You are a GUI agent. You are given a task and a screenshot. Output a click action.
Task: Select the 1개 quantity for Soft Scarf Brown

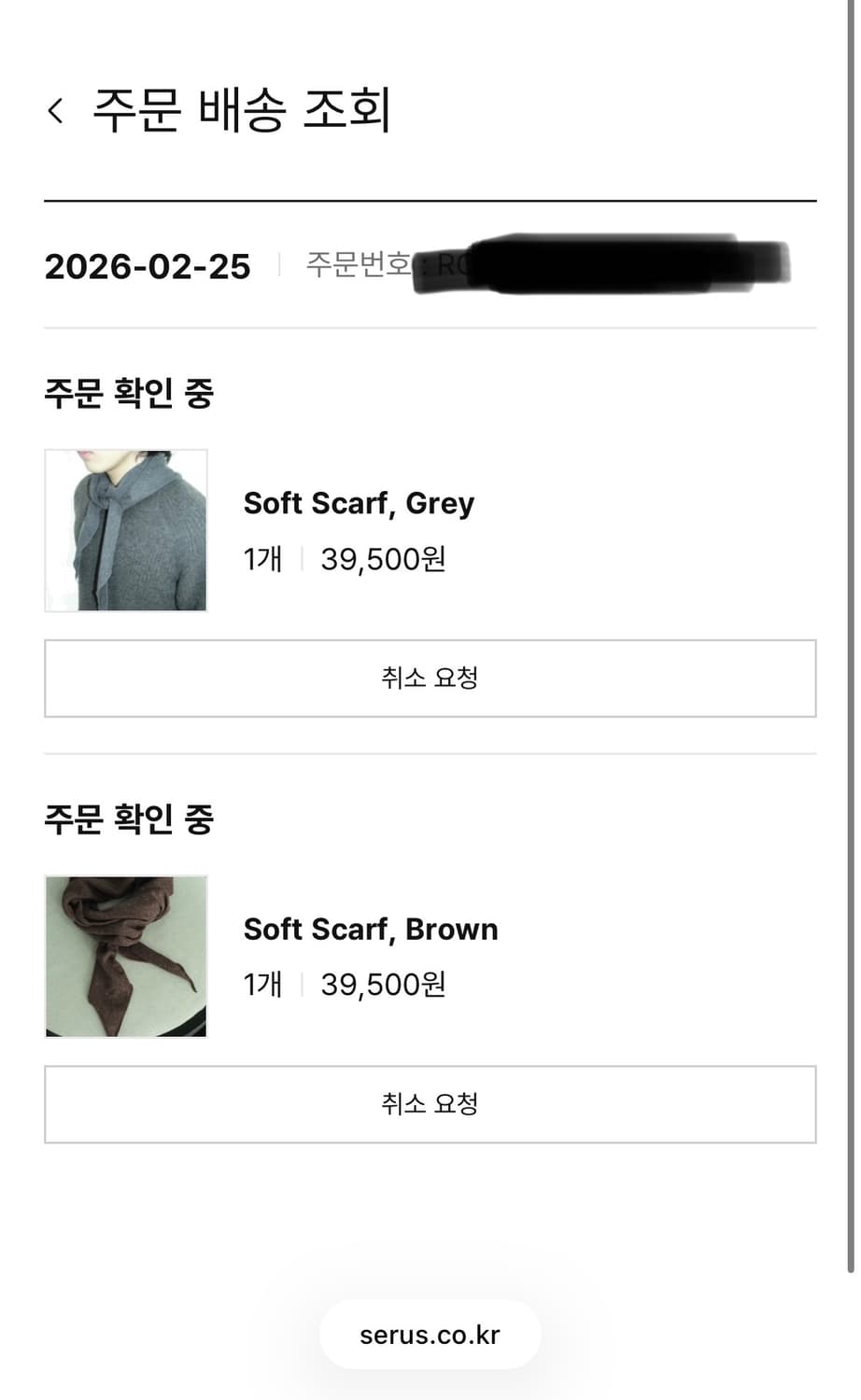pos(262,984)
